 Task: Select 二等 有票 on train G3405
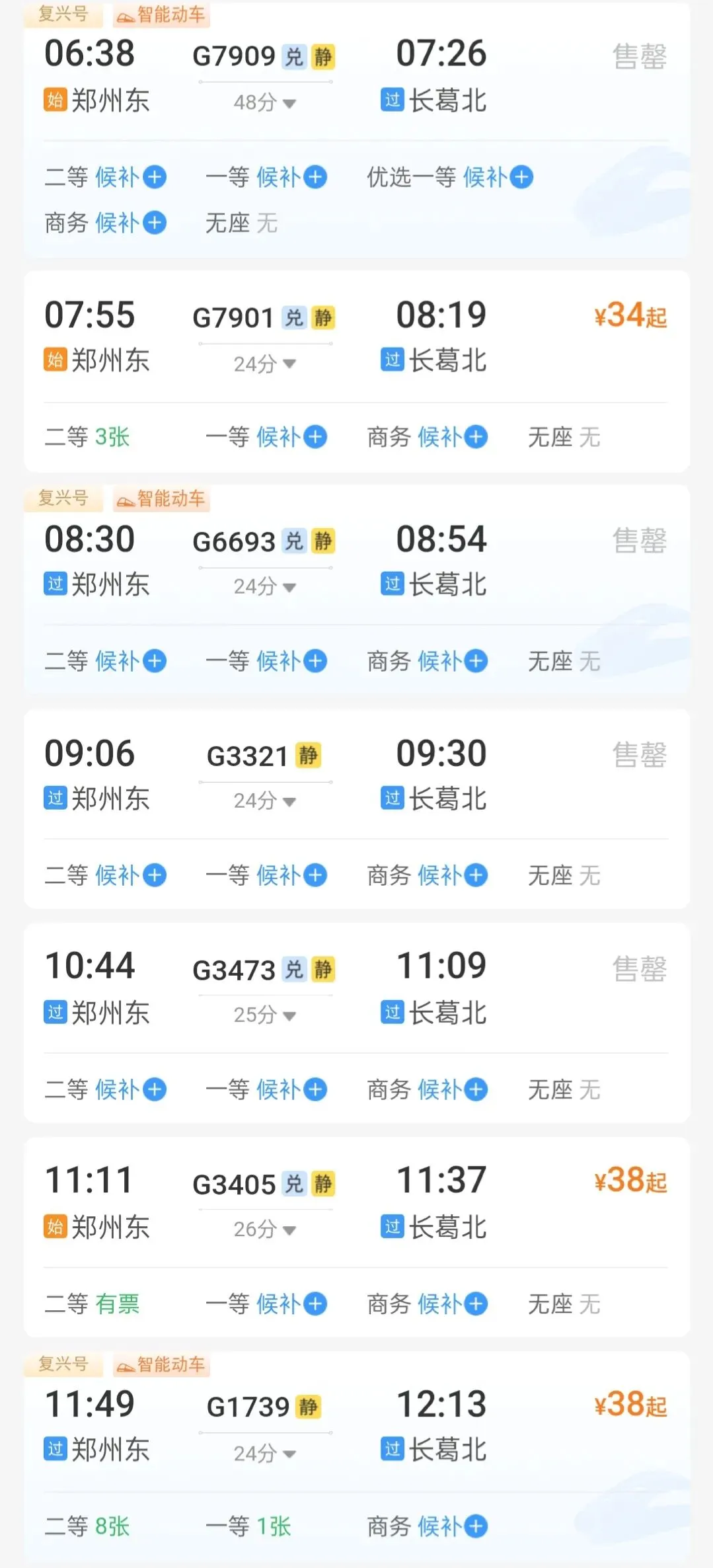coord(93,1304)
